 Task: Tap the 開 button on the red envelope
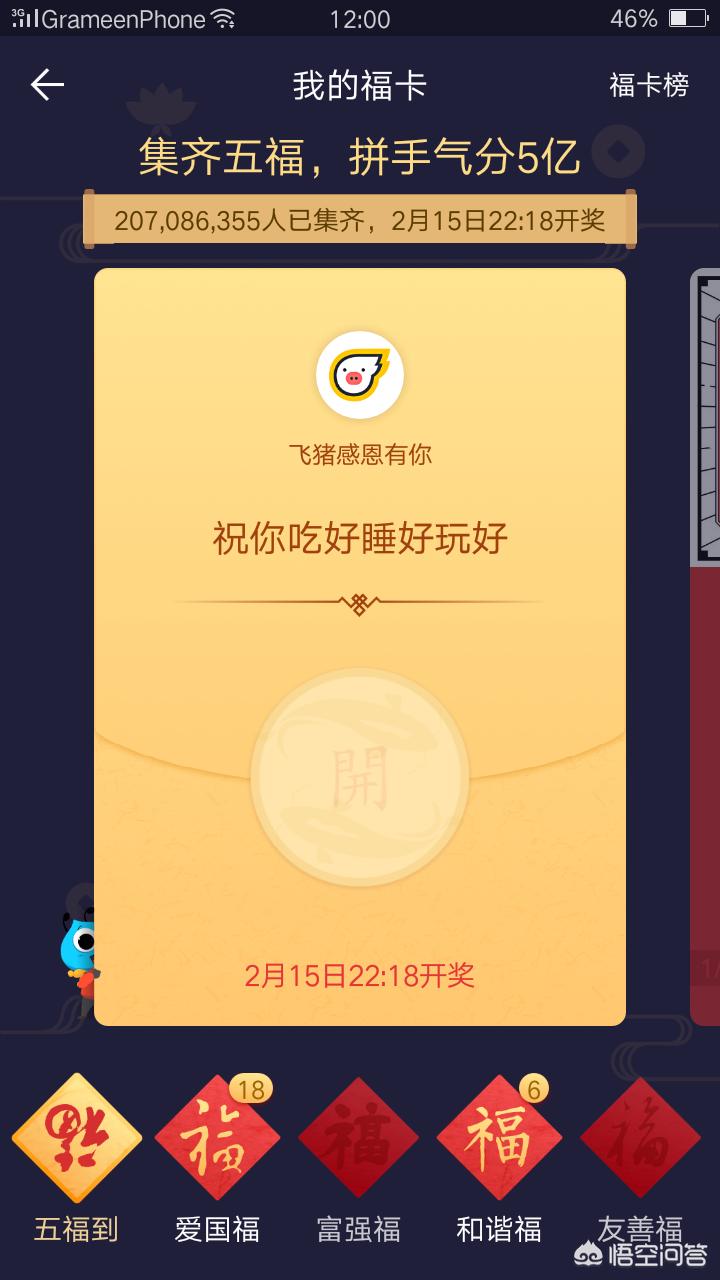360,778
